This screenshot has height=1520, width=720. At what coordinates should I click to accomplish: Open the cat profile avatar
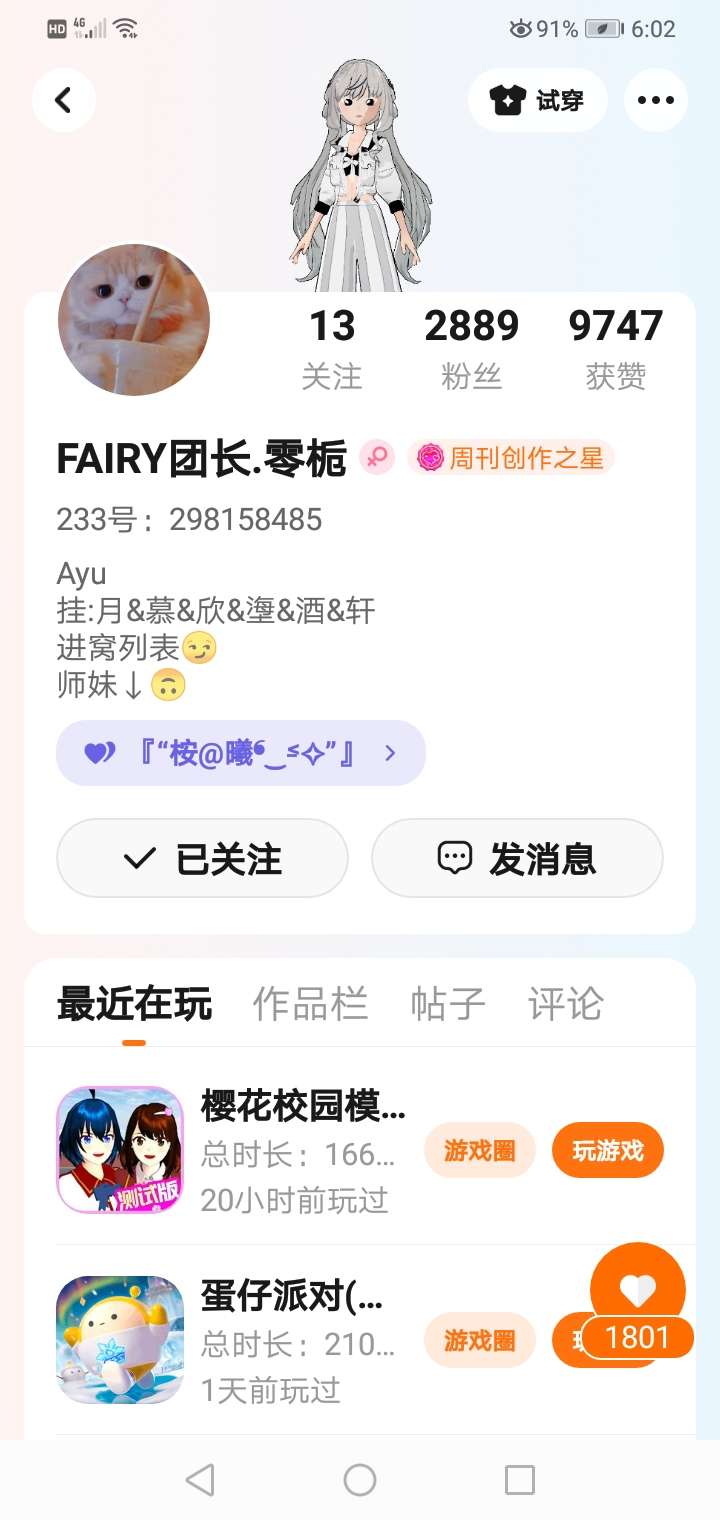click(134, 320)
